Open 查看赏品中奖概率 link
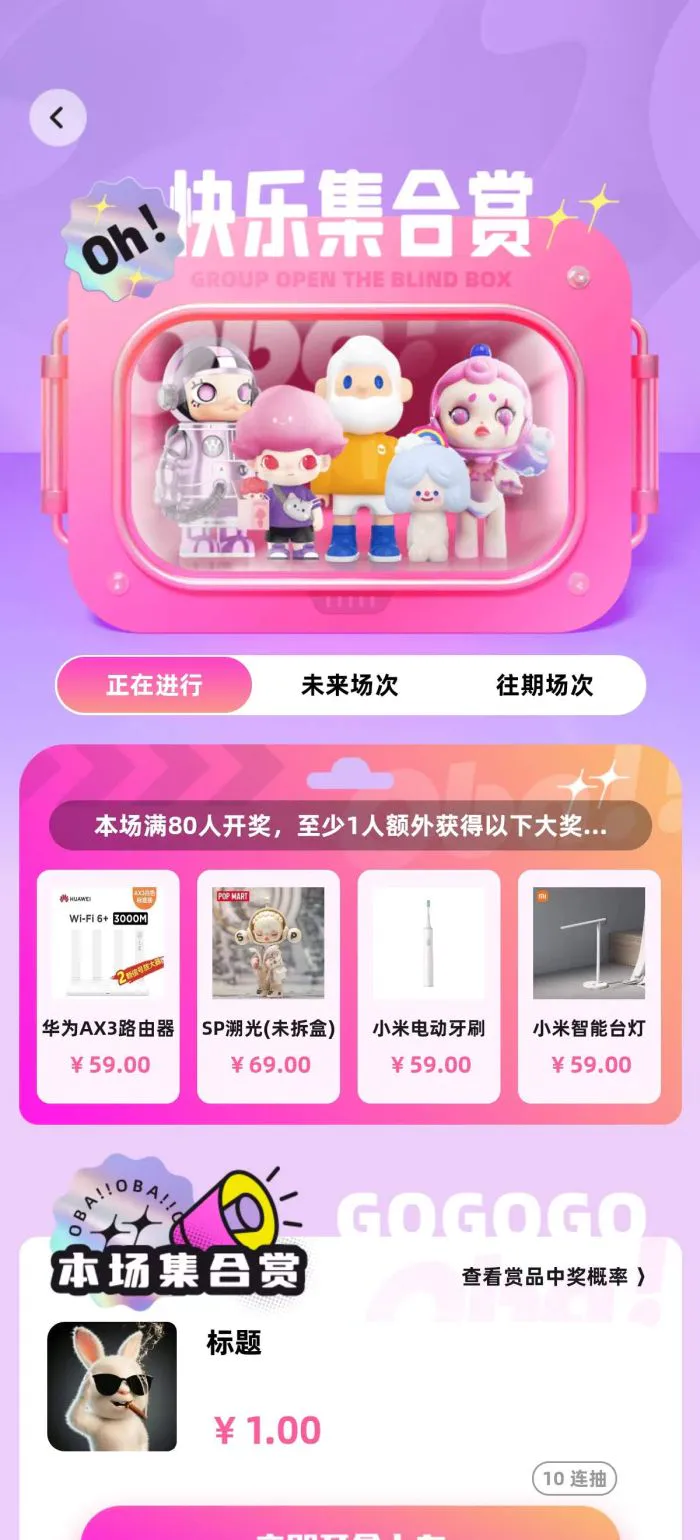This screenshot has width=700, height=1540. 553,1277
